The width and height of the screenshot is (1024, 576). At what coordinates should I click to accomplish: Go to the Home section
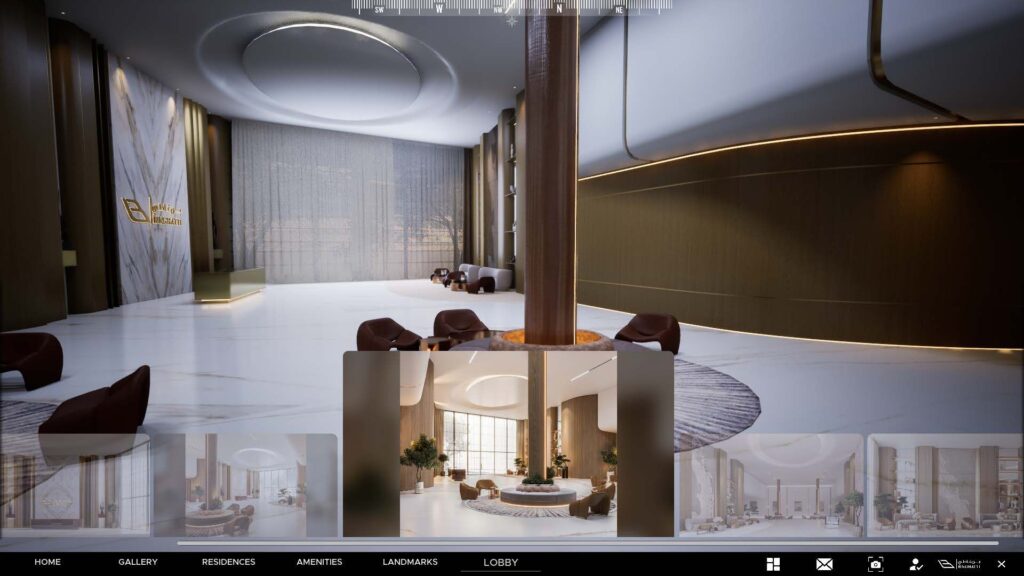coord(47,562)
